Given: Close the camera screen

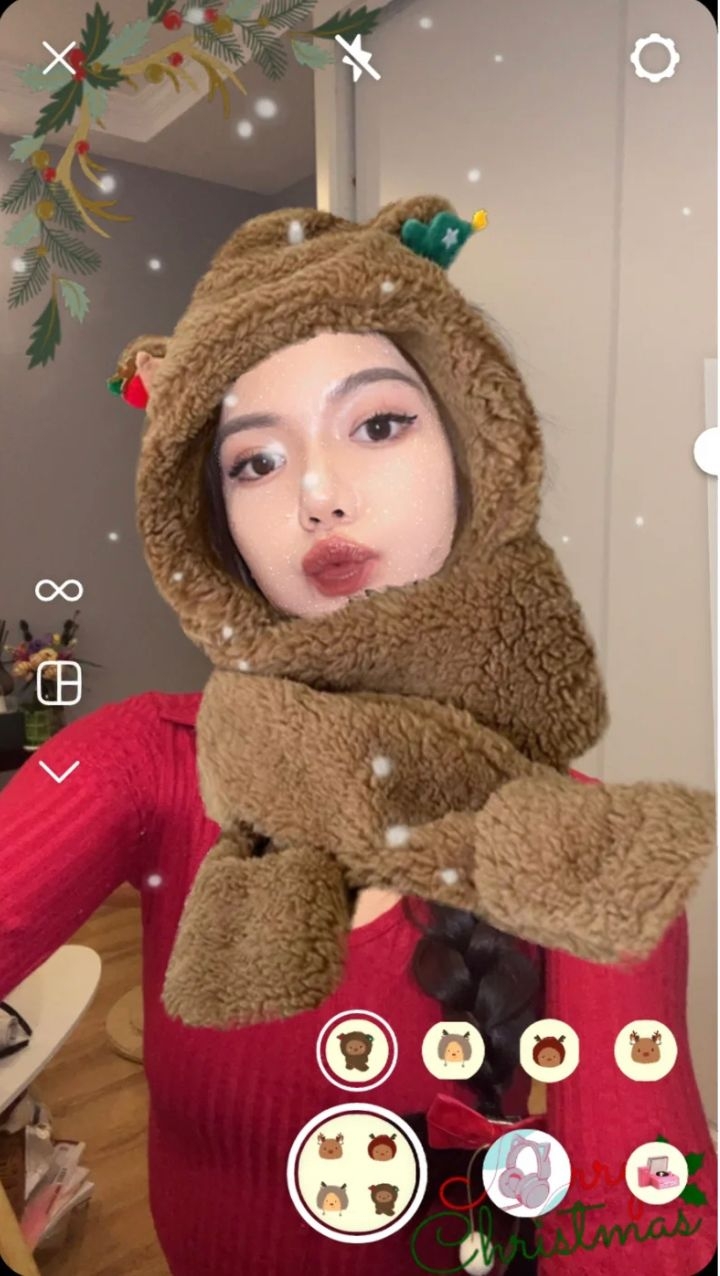Looking at the screenshot, I should pyautogui.click(x=59, y=59).
